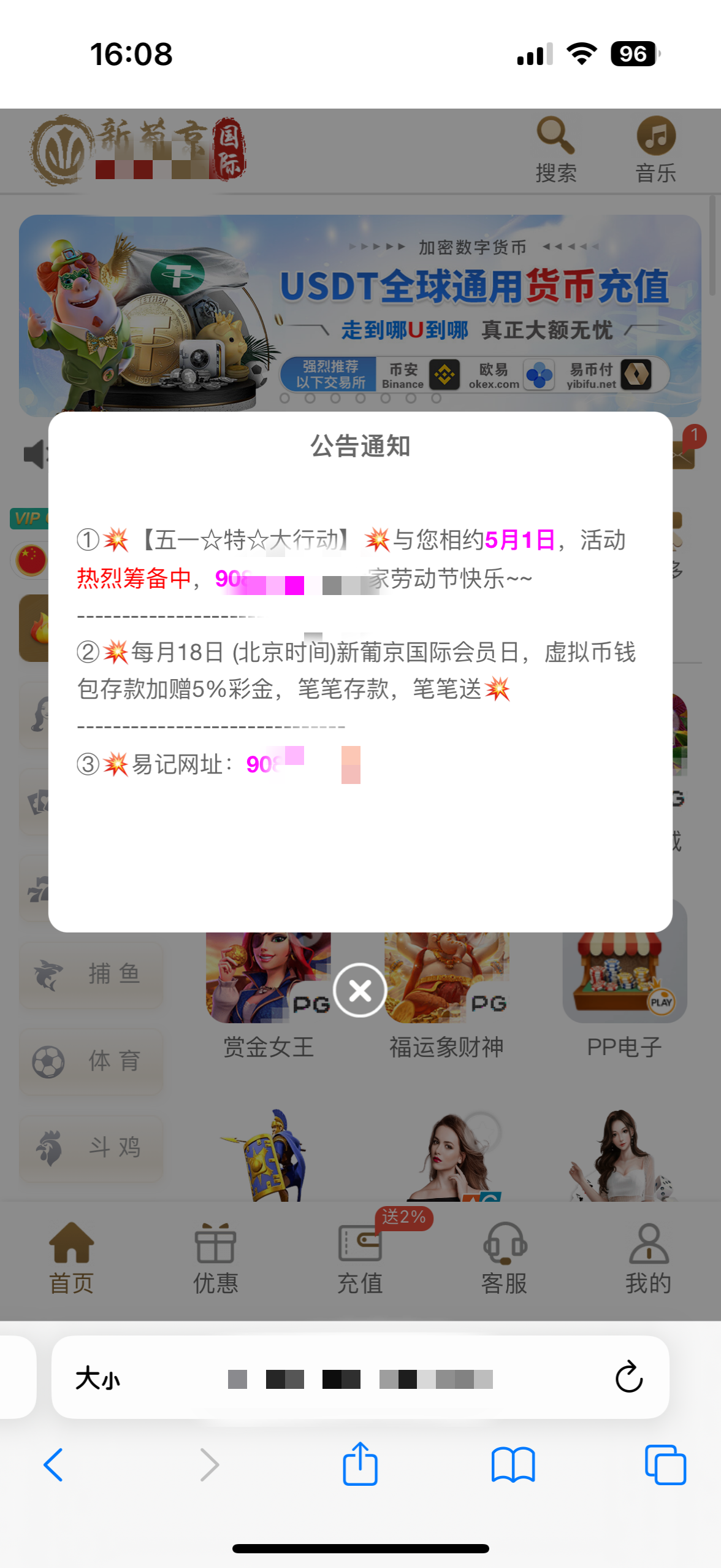Open the 优惠 promotions tab
Image resolution: width=721 pixels, height=1568 pixels.
pos(215,1258)
